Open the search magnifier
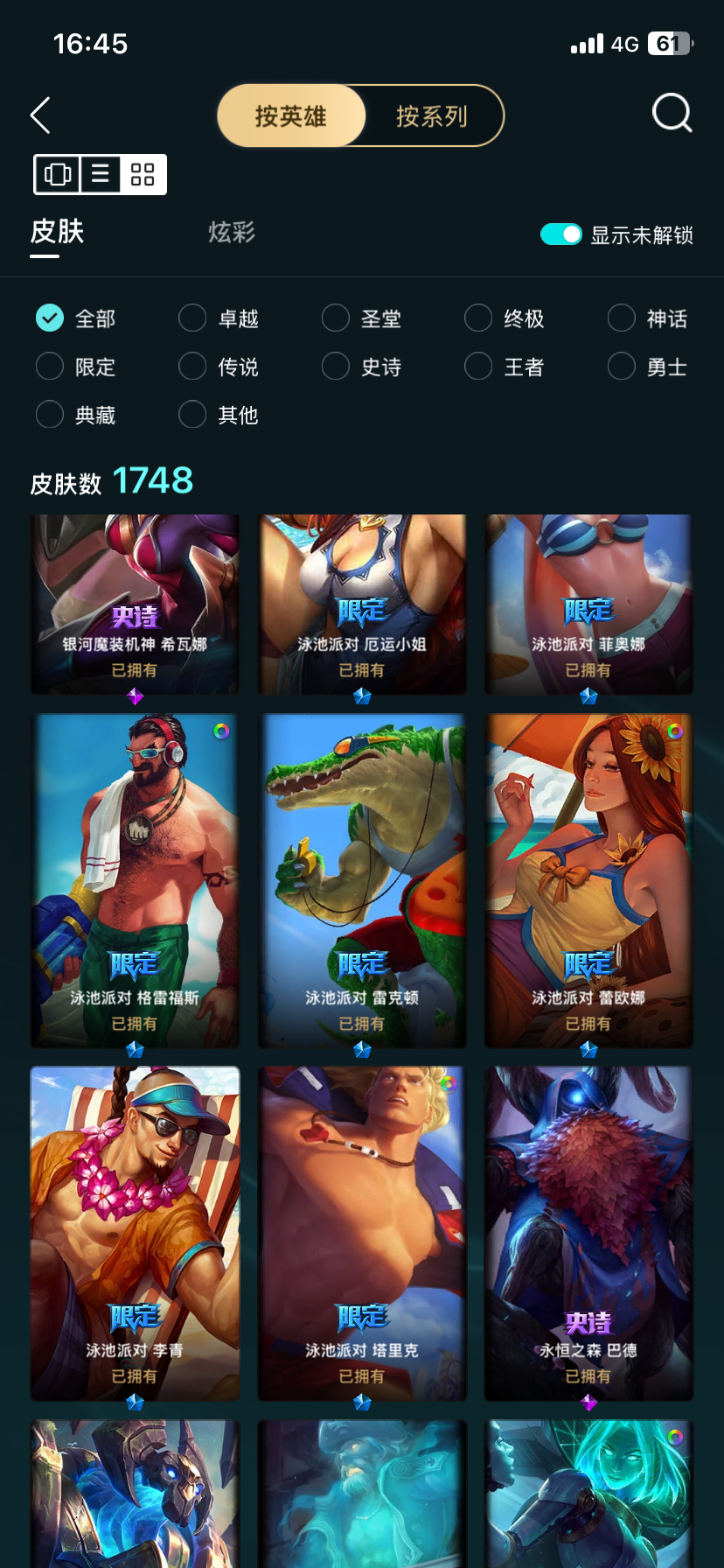Screen dimensions: 724x1568 (x=672, y=114)
